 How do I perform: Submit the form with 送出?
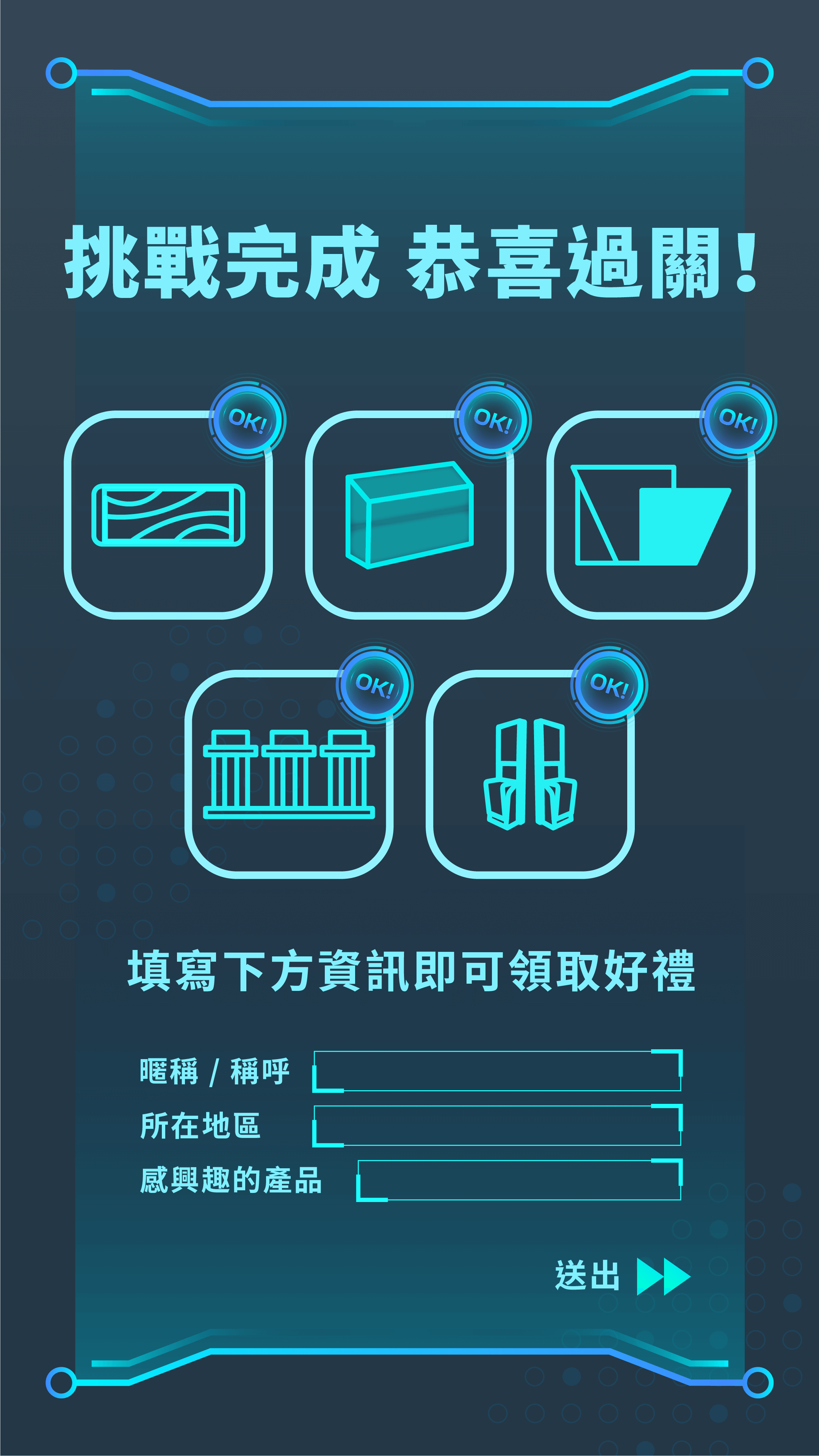[x=622, y=1276]
